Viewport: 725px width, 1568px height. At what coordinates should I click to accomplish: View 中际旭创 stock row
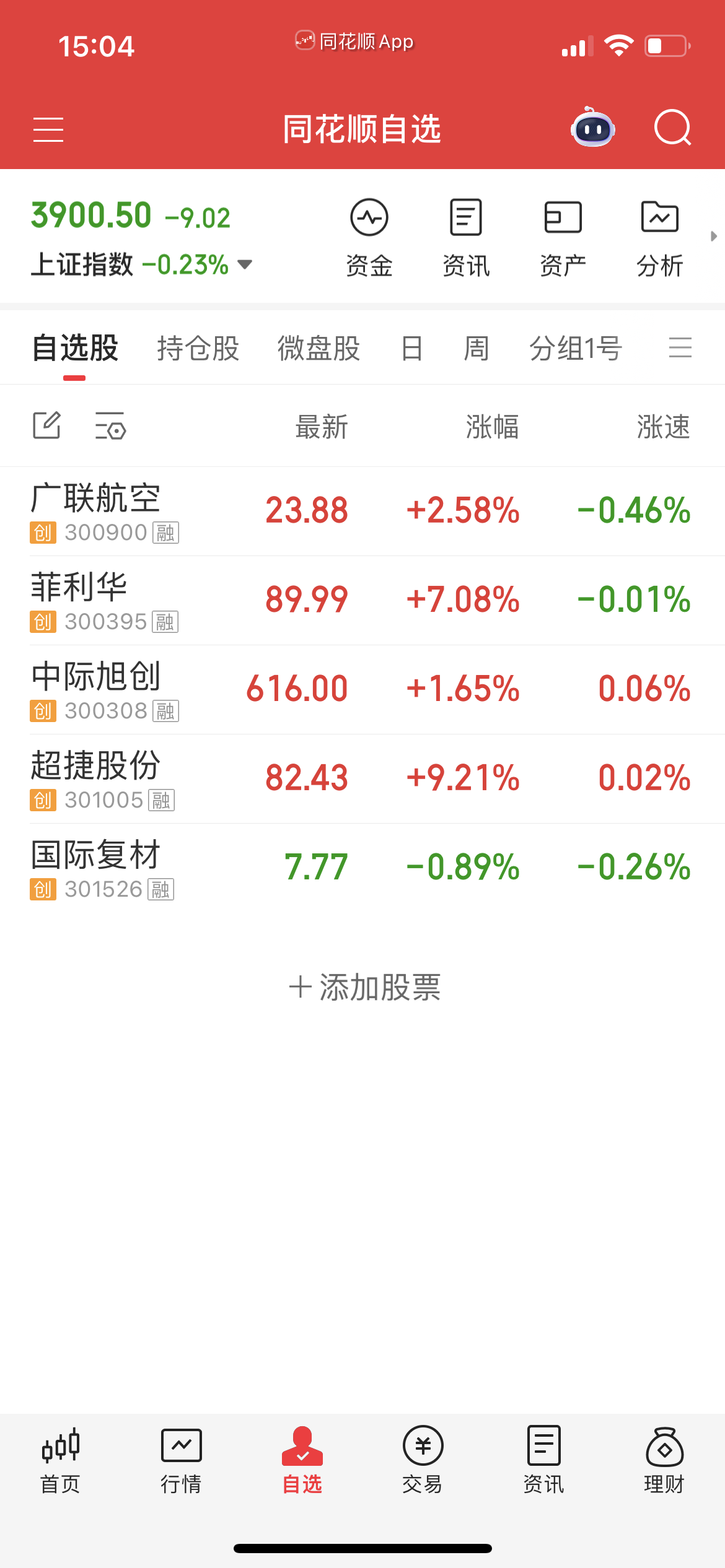point(96,689)
